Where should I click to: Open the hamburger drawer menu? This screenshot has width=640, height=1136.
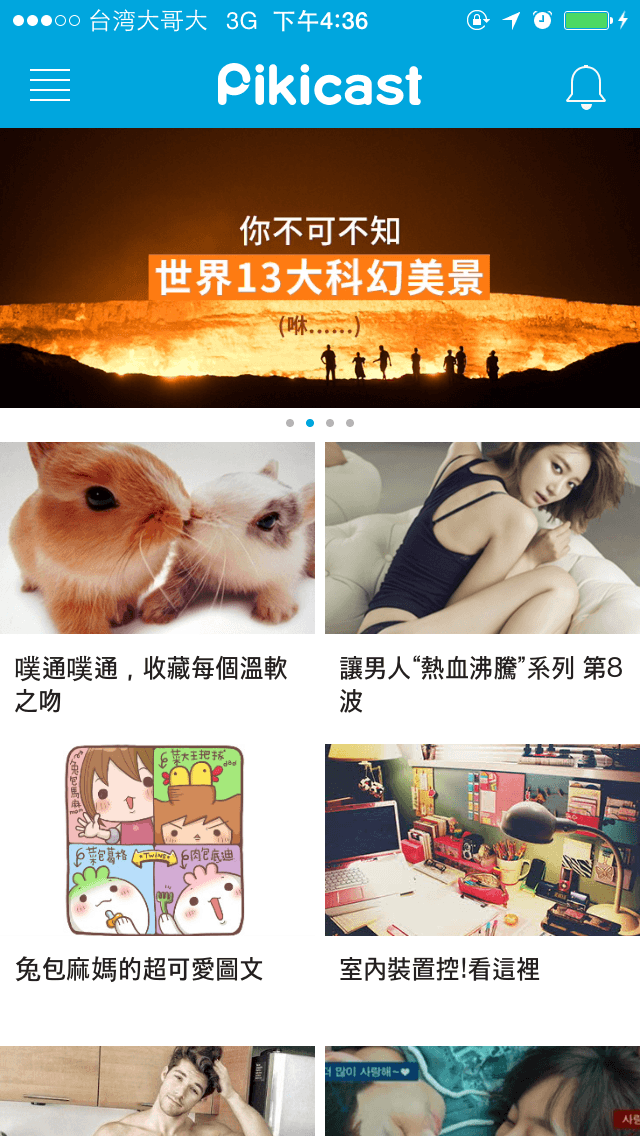[x=50, y=85]
